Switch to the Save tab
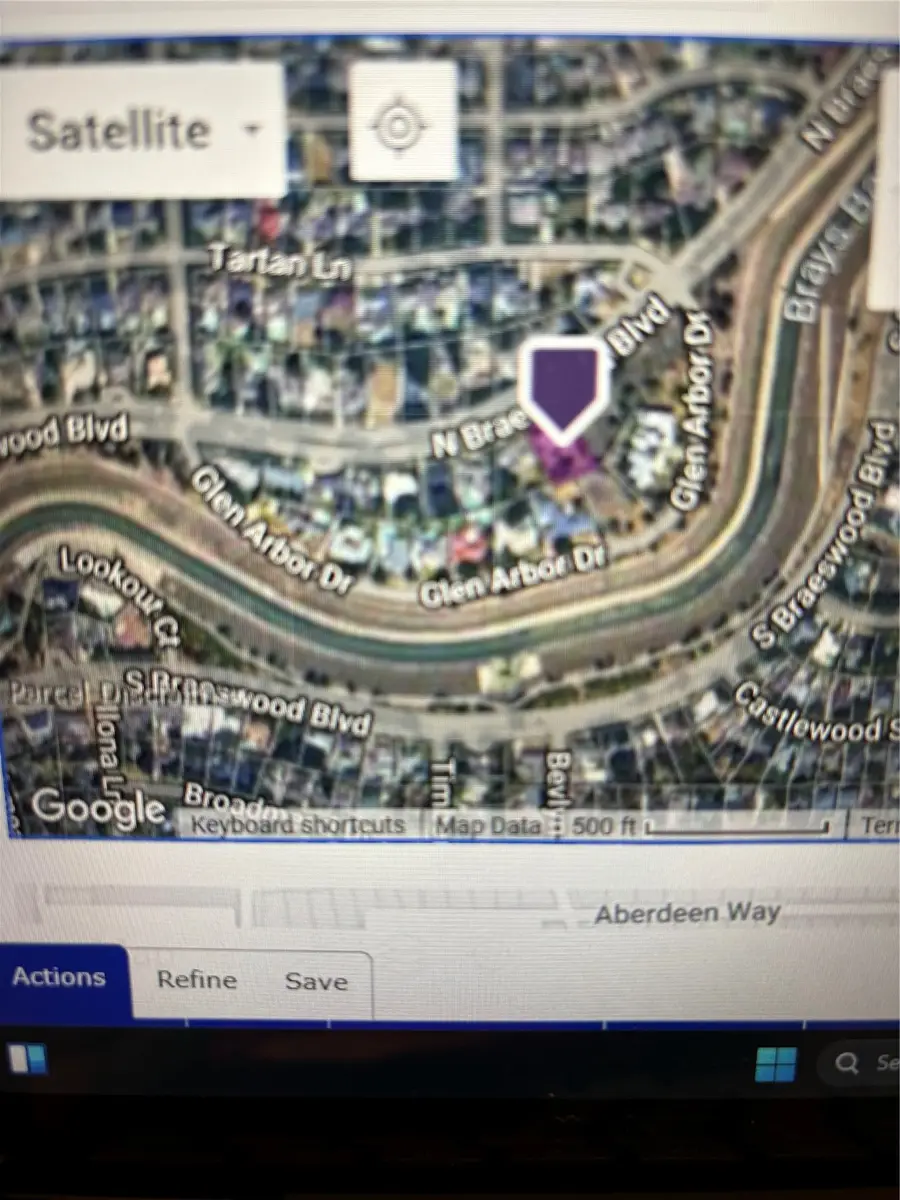Image resolution: width=900 pixels, height=1200 pixels. (315, 982)
